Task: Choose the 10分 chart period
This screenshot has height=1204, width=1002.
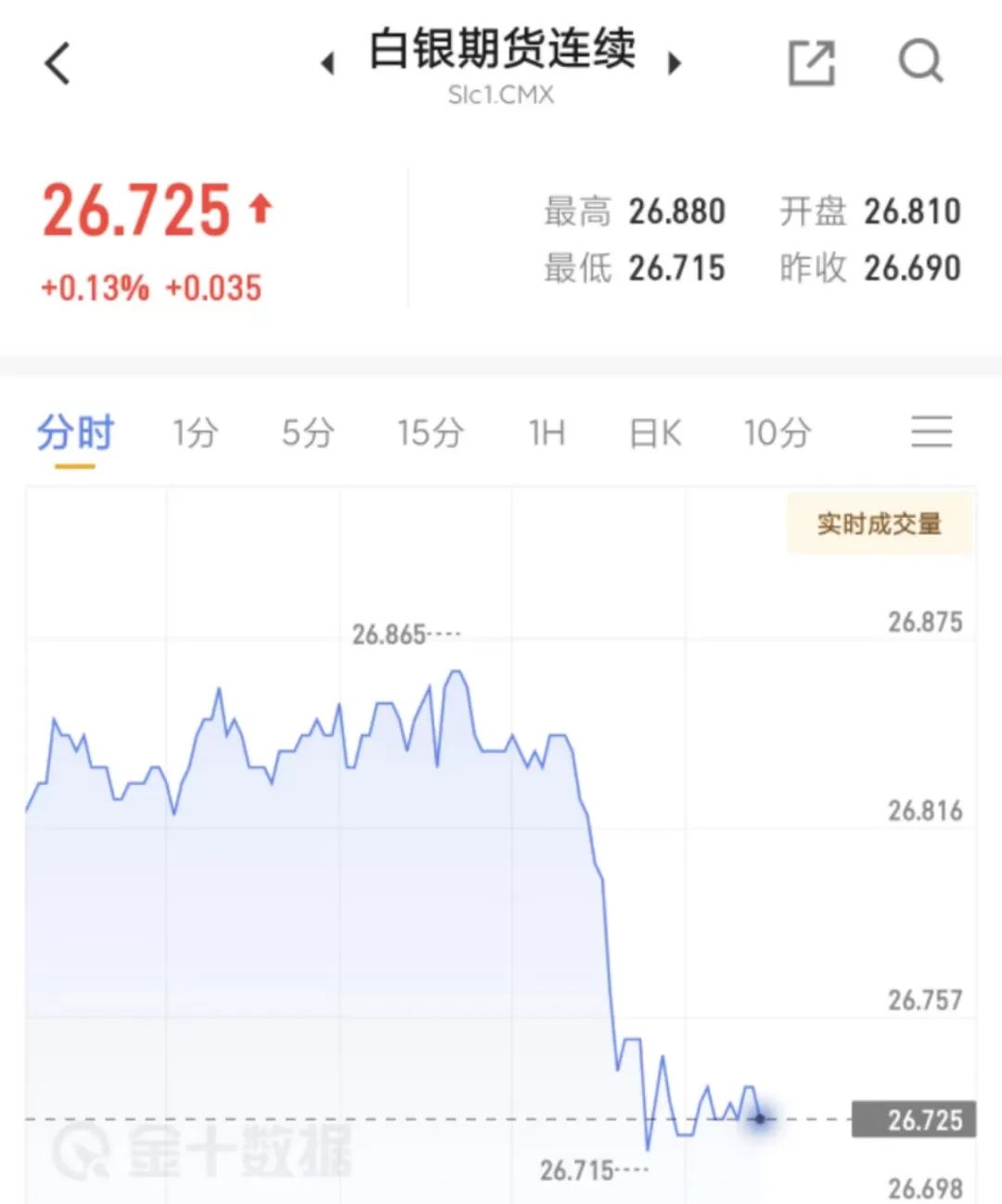Action: point(777,433)
